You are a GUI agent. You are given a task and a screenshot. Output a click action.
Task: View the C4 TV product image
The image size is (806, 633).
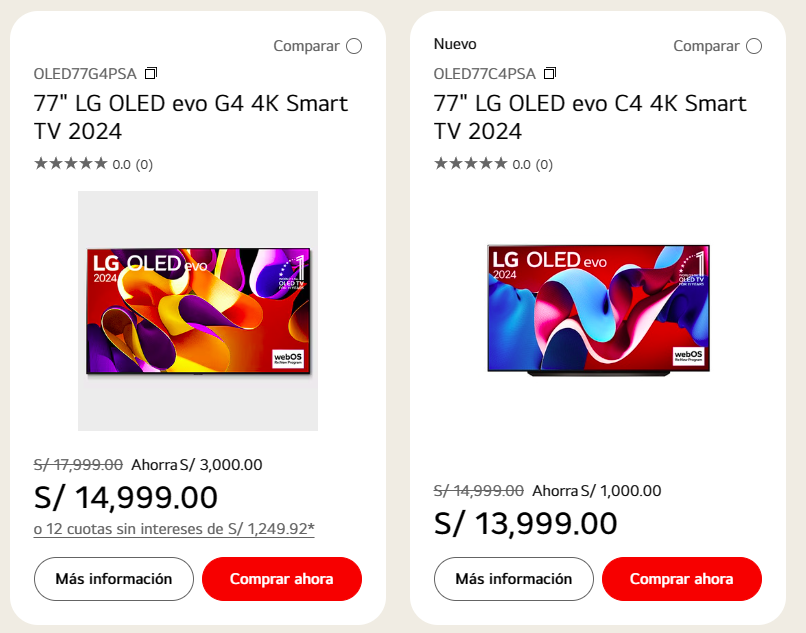pos(598,309)
